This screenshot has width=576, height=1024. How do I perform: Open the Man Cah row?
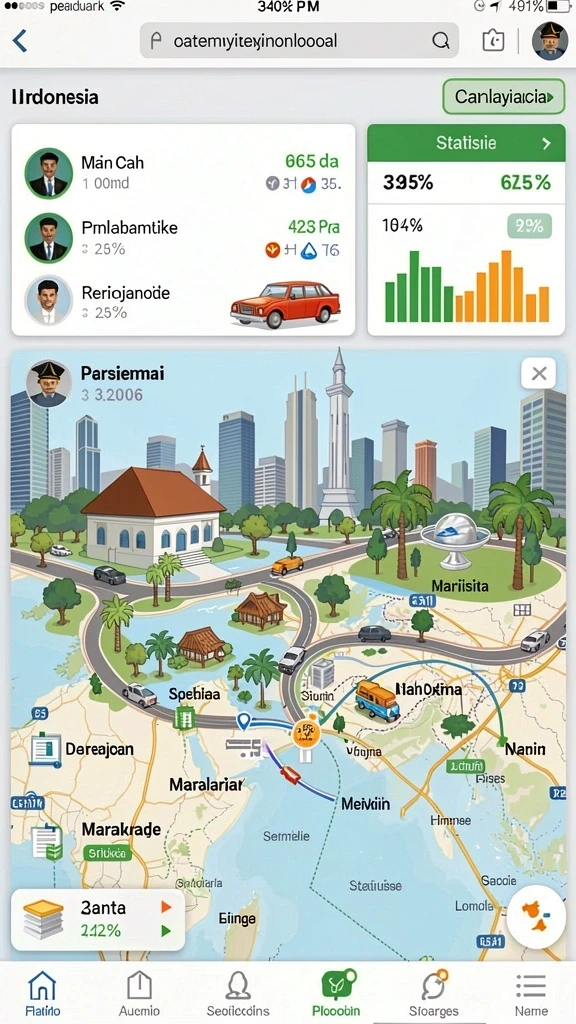point(183,173)
